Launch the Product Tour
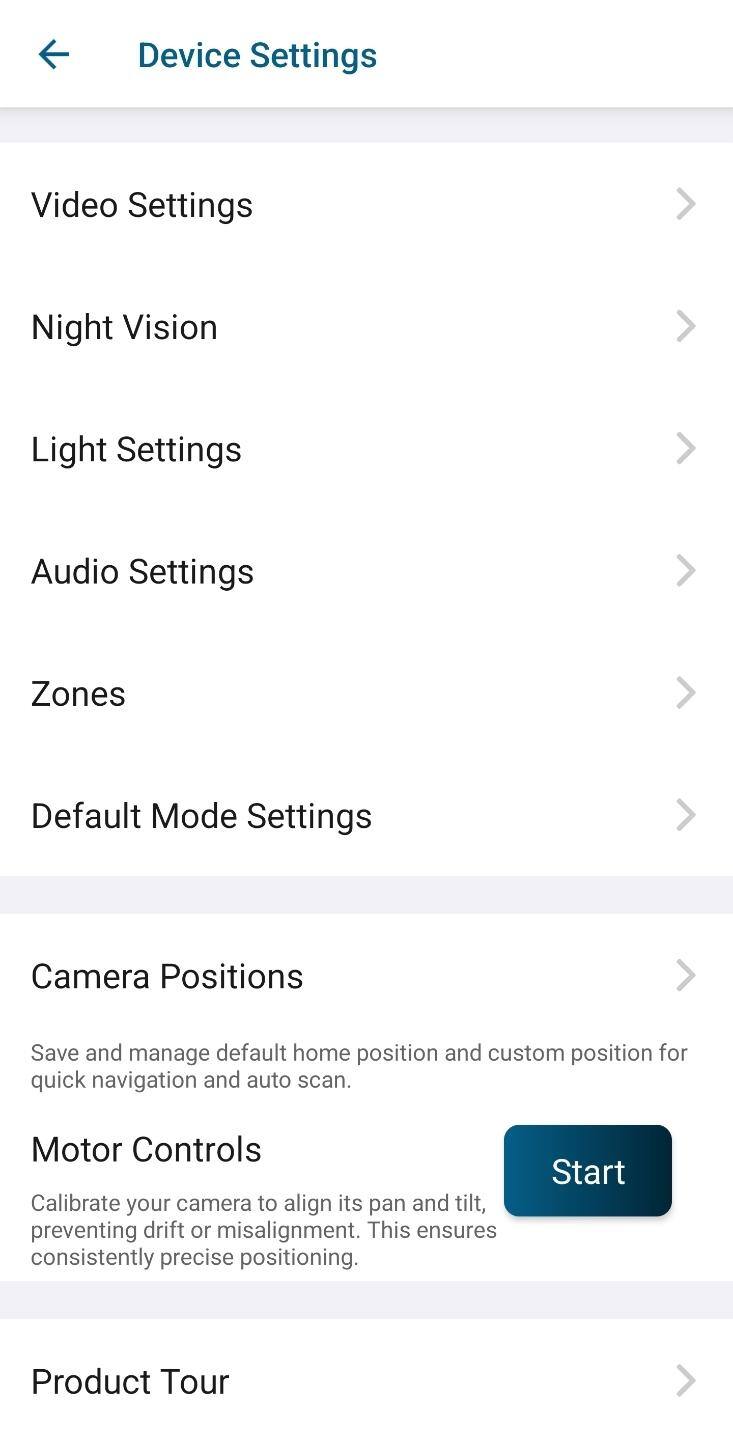The image size is (733, 1440). pyautogui.click(x=366, y=1381)
